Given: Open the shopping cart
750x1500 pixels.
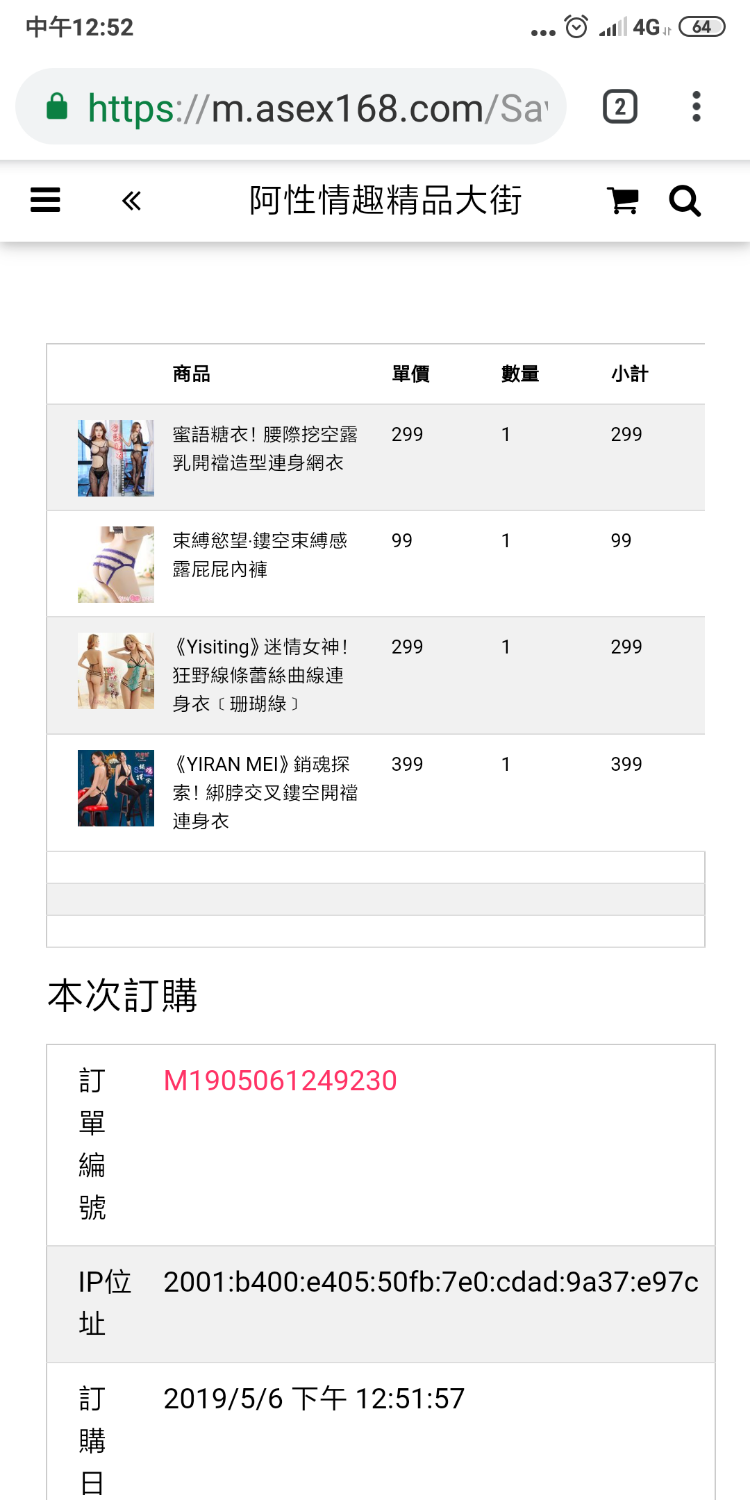Looking at the screenshot, I should (622, 201).
